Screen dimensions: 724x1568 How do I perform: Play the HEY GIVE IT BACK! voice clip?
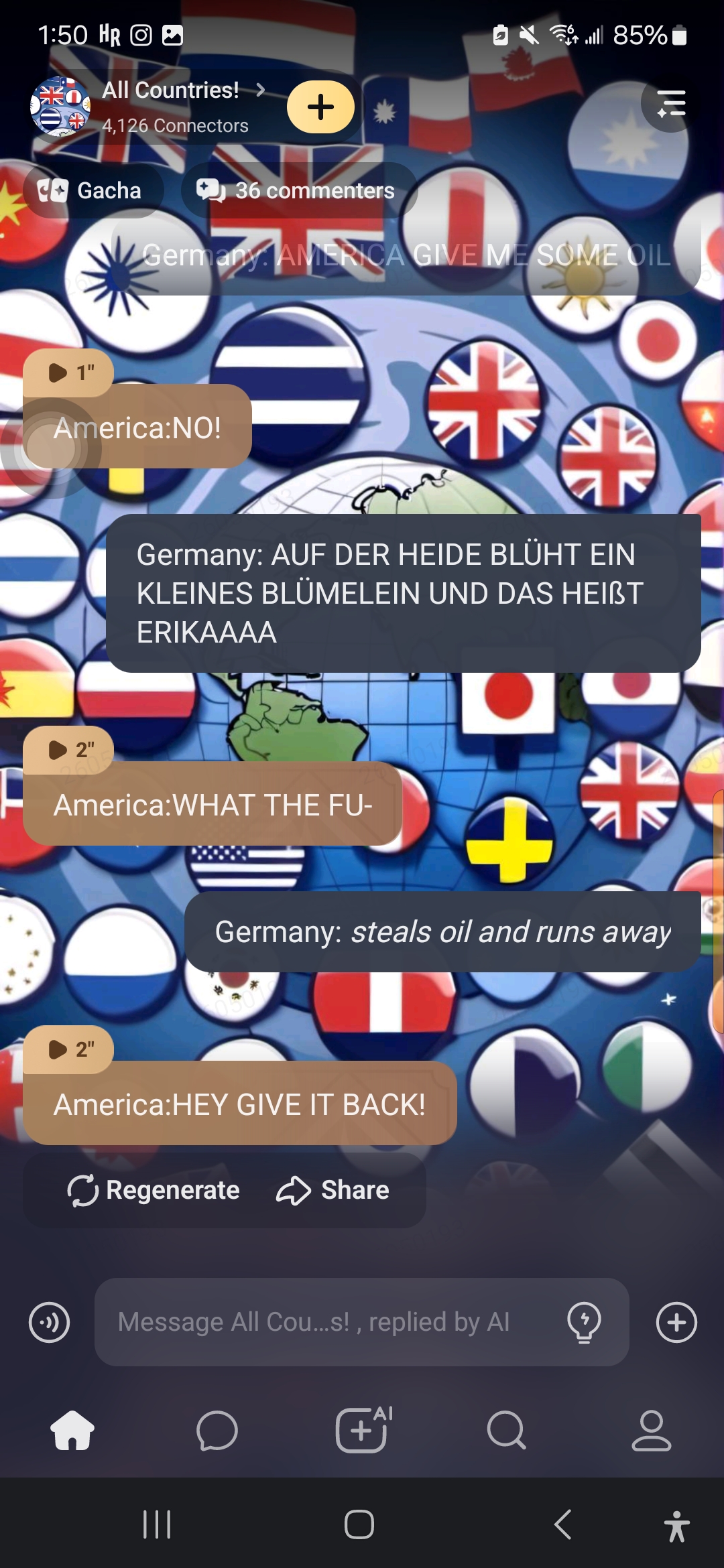tap(68, 1049)
